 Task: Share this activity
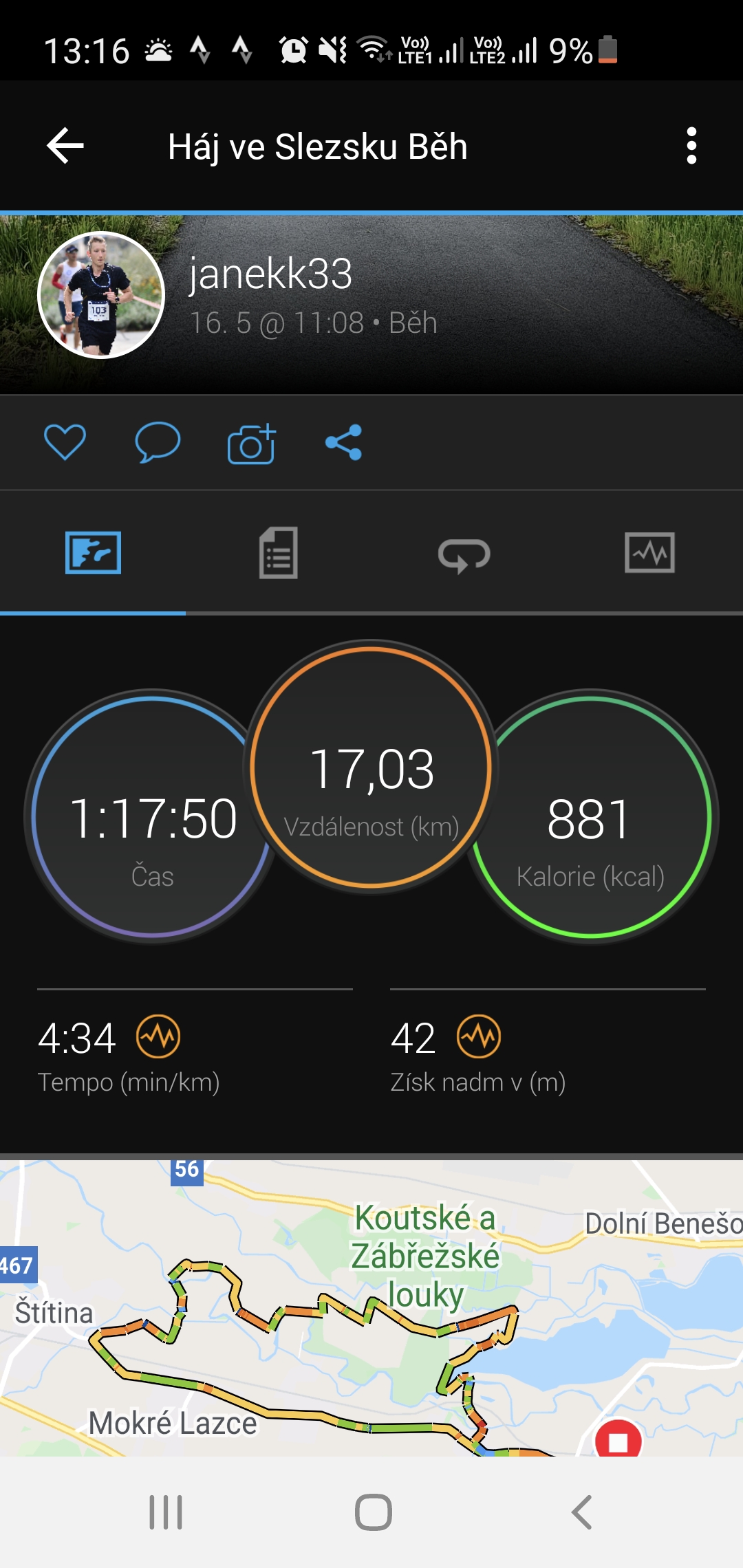[x=343, y=442]
